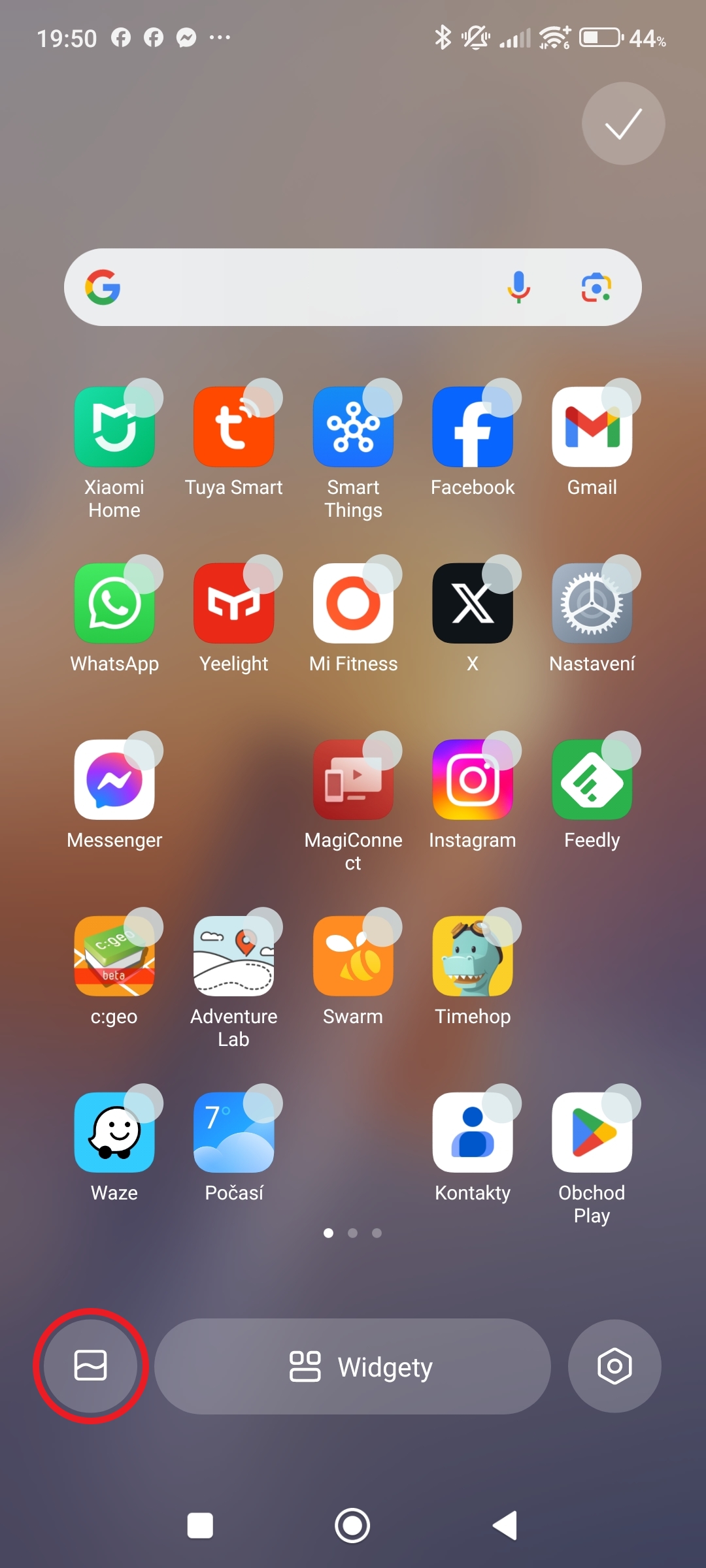Select the Mi Fitness app icon

(x=353, y=603)
